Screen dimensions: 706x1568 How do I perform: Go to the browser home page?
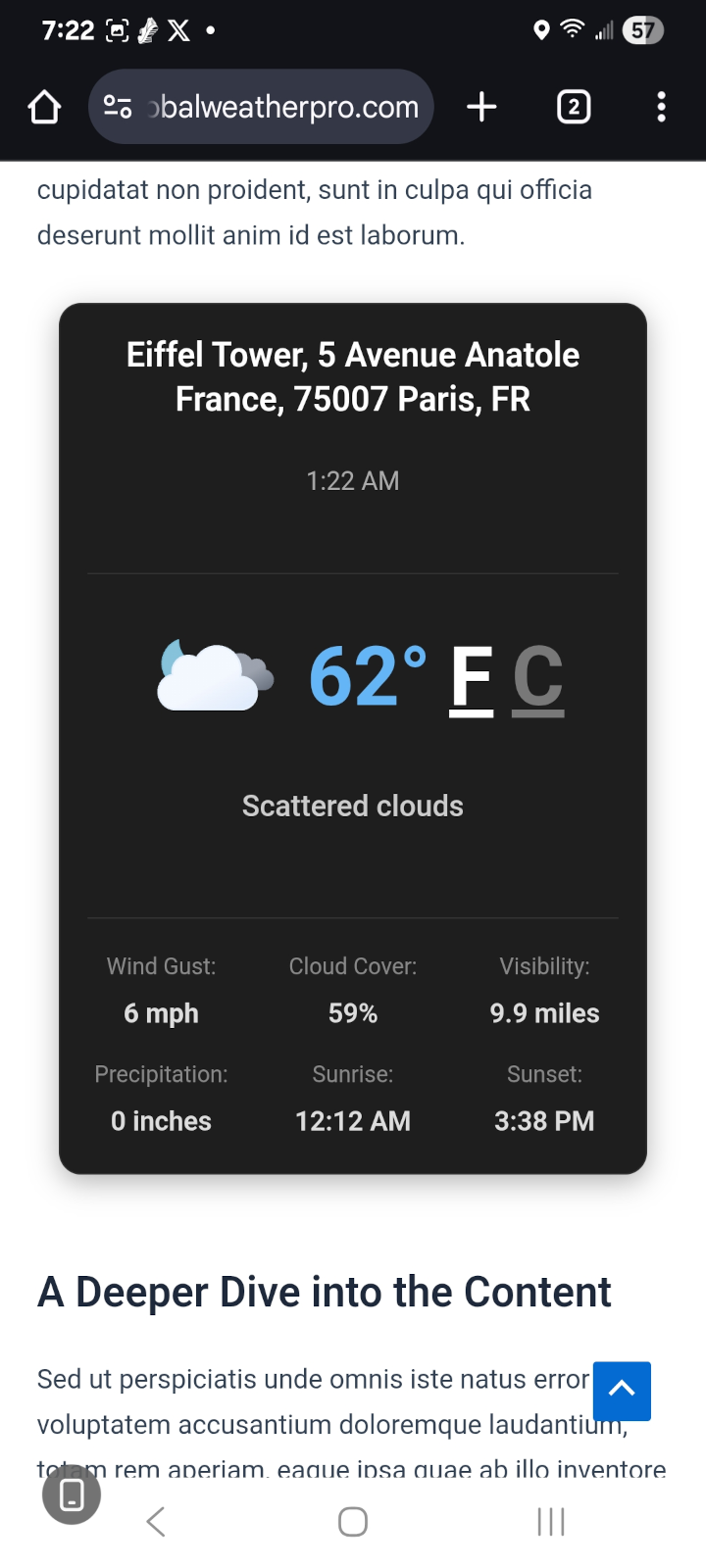44,107
